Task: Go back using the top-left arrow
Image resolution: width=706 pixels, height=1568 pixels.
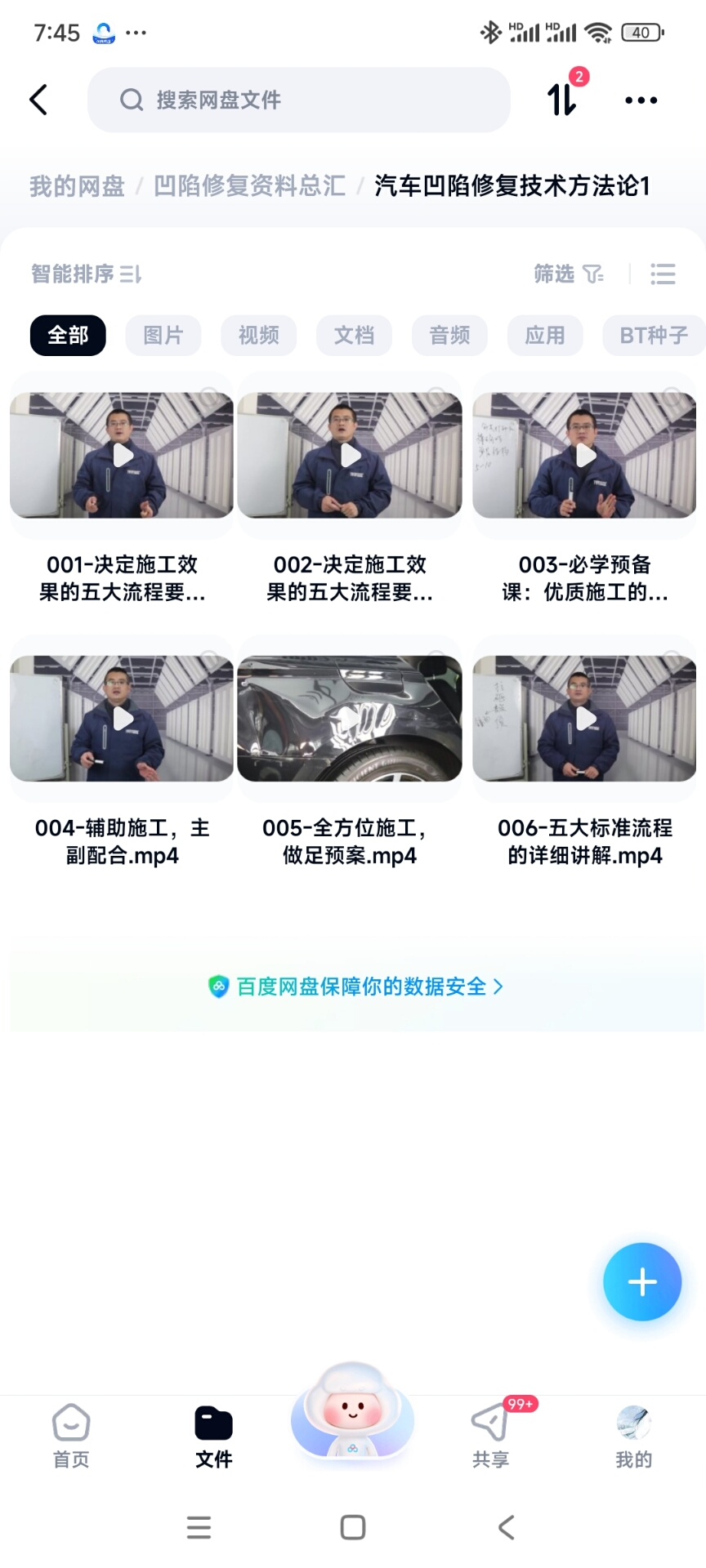Action: click(x=38, y=100)
